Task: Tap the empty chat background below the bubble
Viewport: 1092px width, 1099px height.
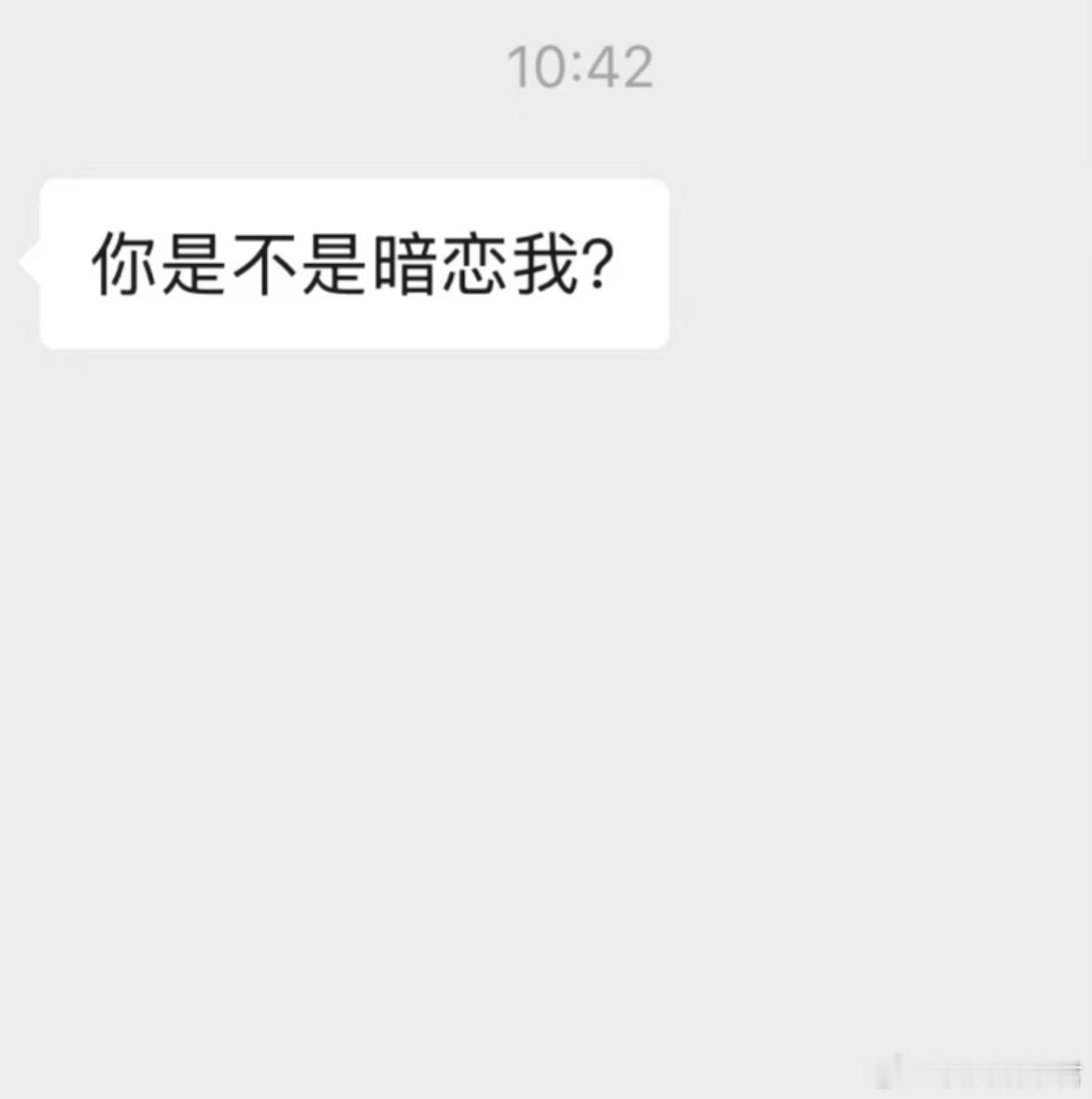Action: pyautogui.click(x=546, y=653)
